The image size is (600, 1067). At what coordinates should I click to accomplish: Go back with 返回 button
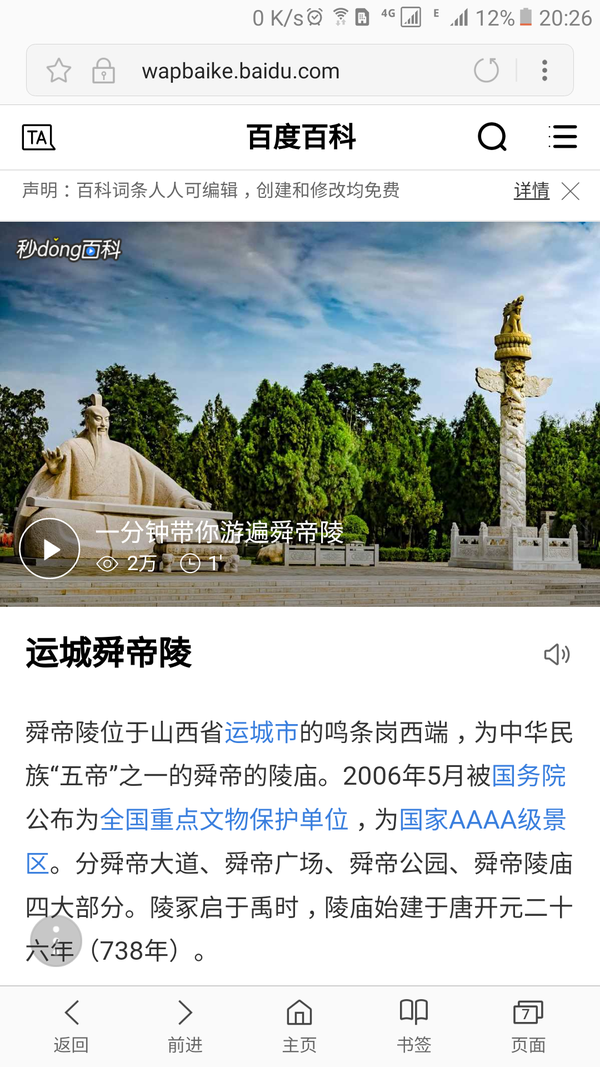pos(71,1026)
